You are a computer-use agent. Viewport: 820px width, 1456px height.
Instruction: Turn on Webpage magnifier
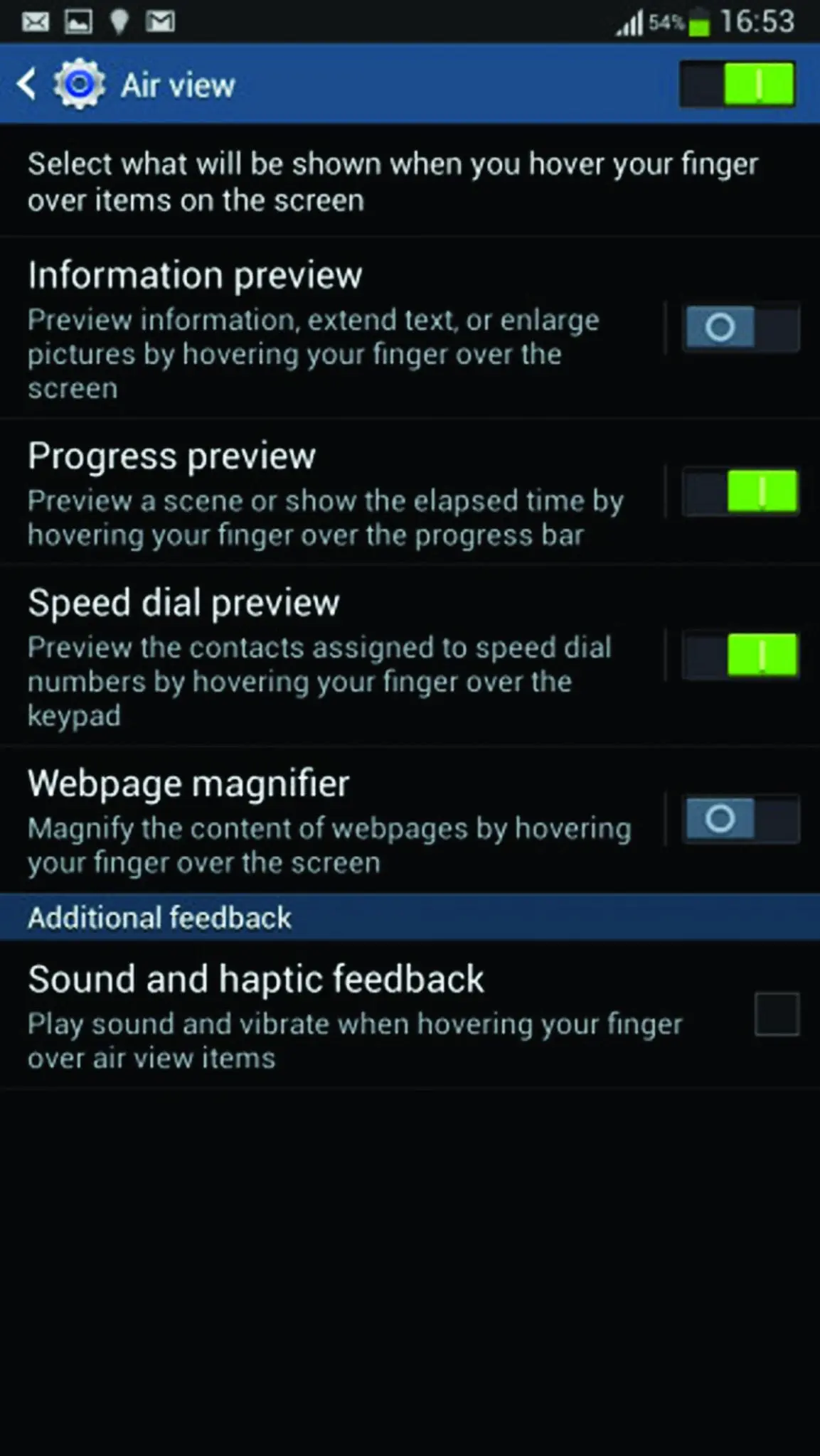[x=740, y=819]
